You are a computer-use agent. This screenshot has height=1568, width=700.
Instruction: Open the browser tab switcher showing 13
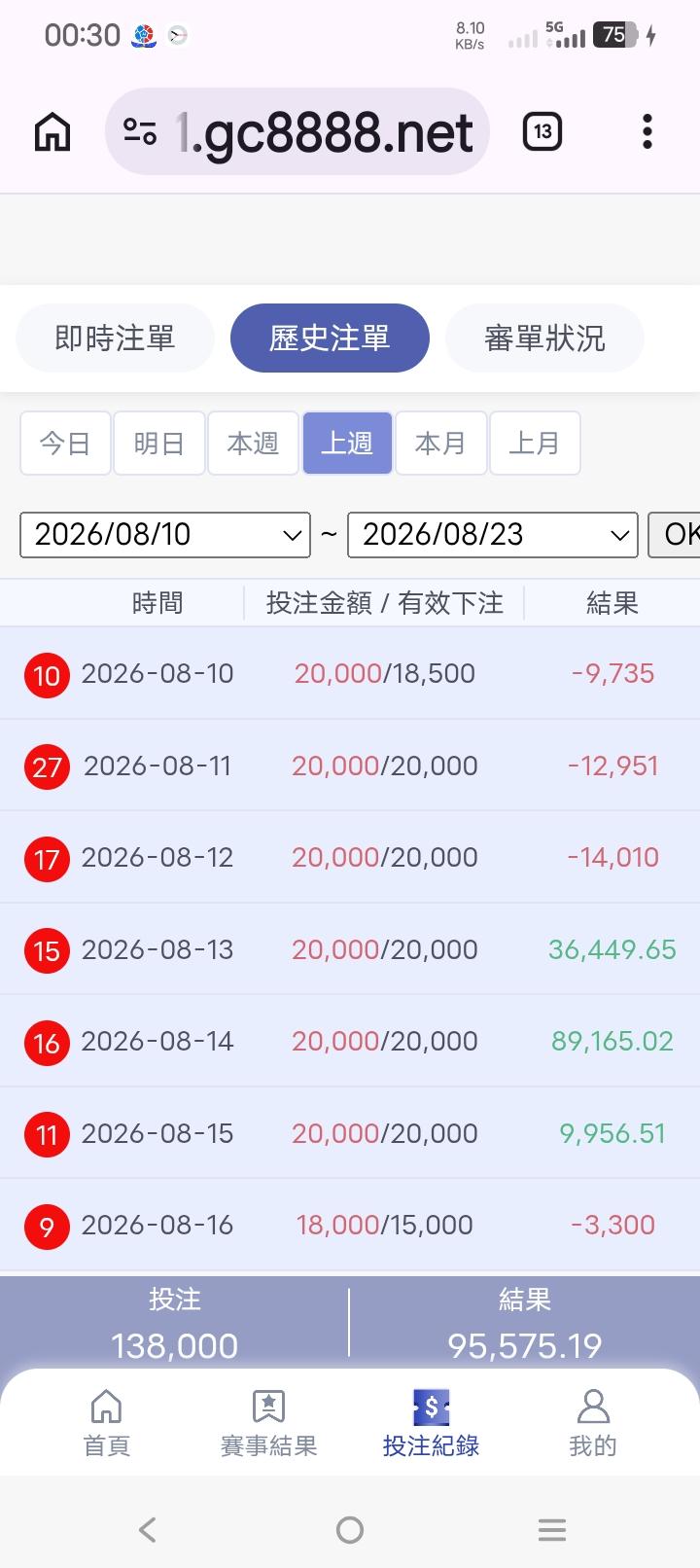542,132
